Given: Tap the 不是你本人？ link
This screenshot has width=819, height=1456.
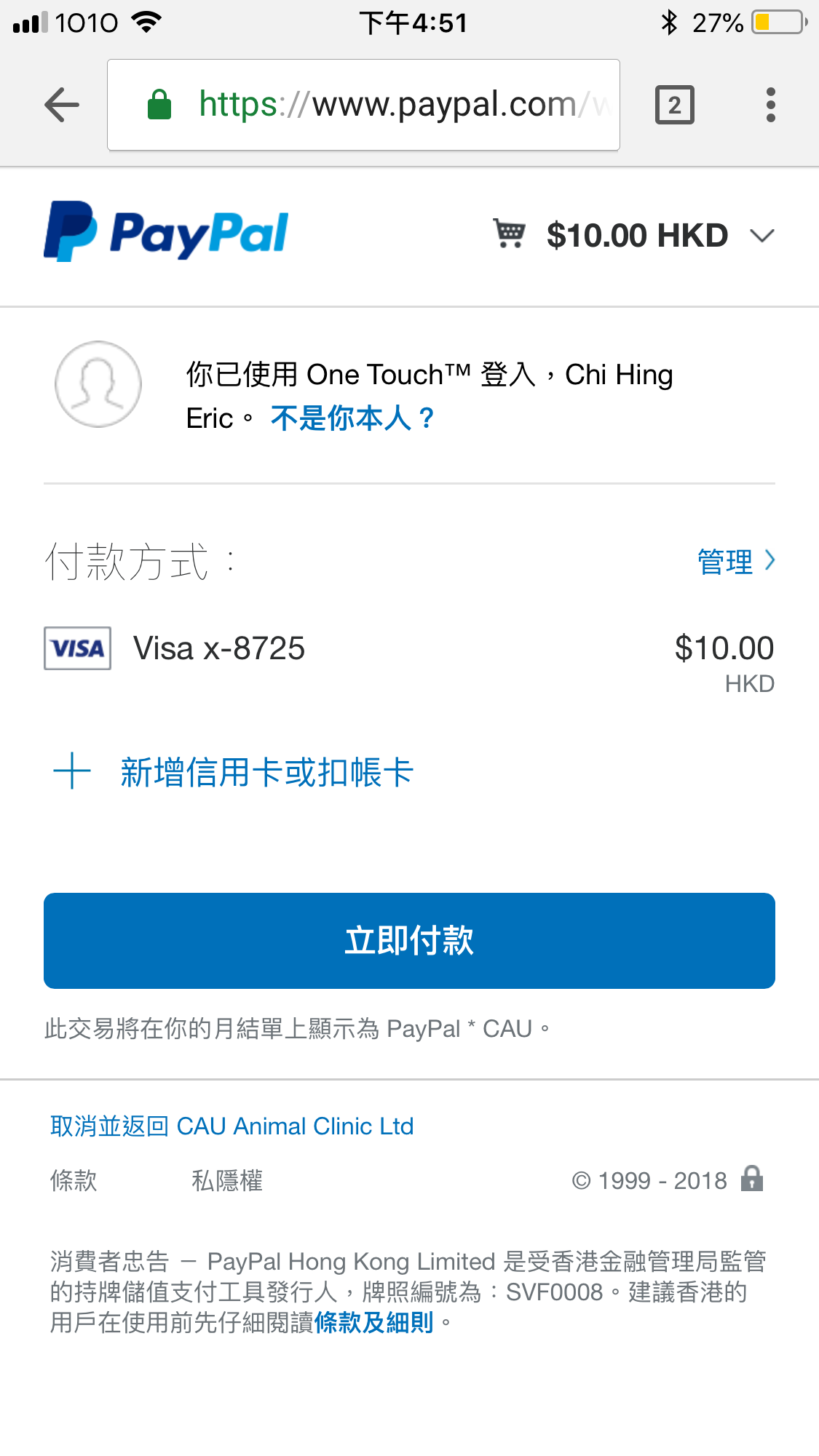Looking at the screenshot, I should (x=353, y=418).
